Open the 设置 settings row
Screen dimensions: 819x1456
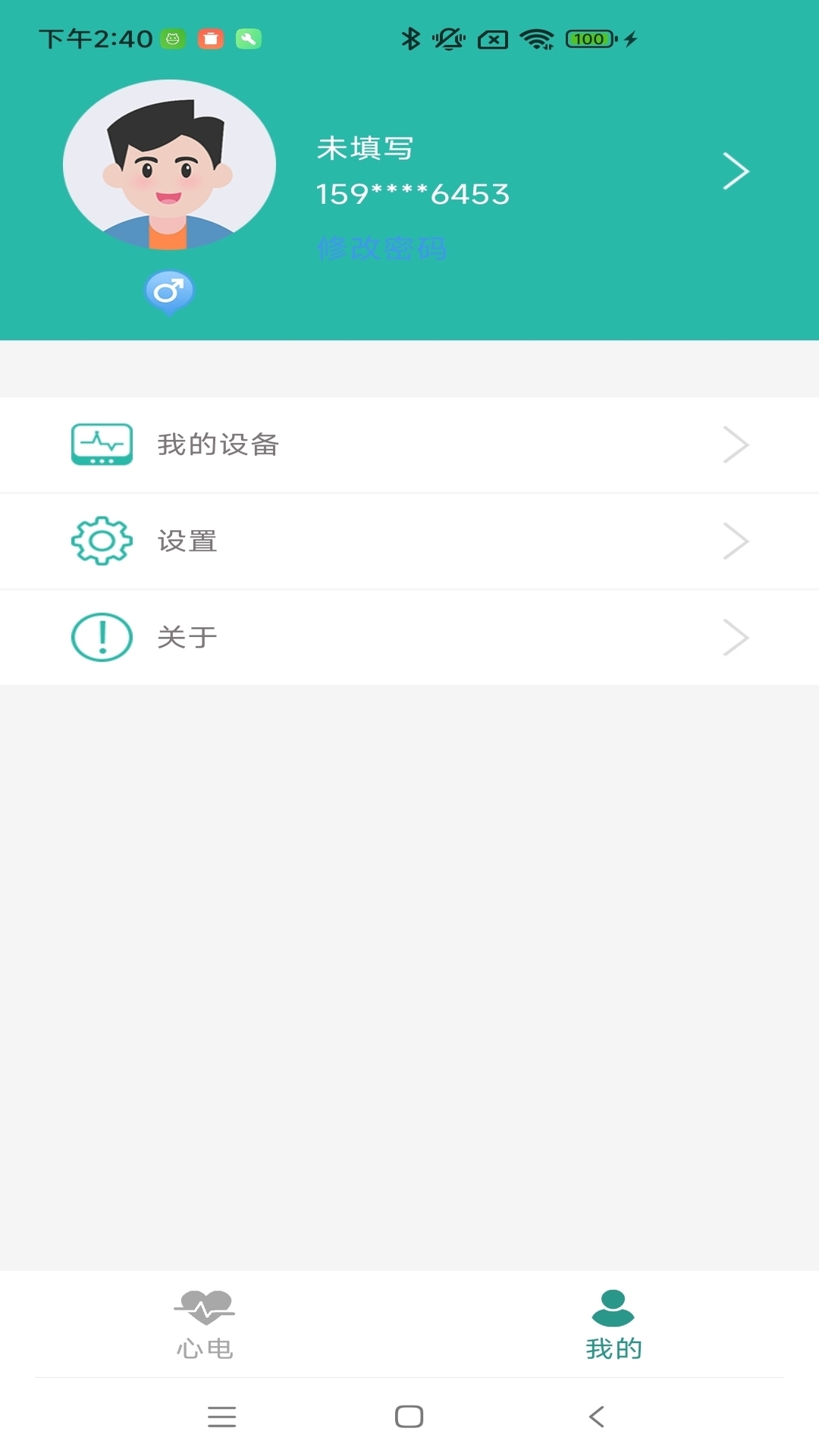click(409, 541)
